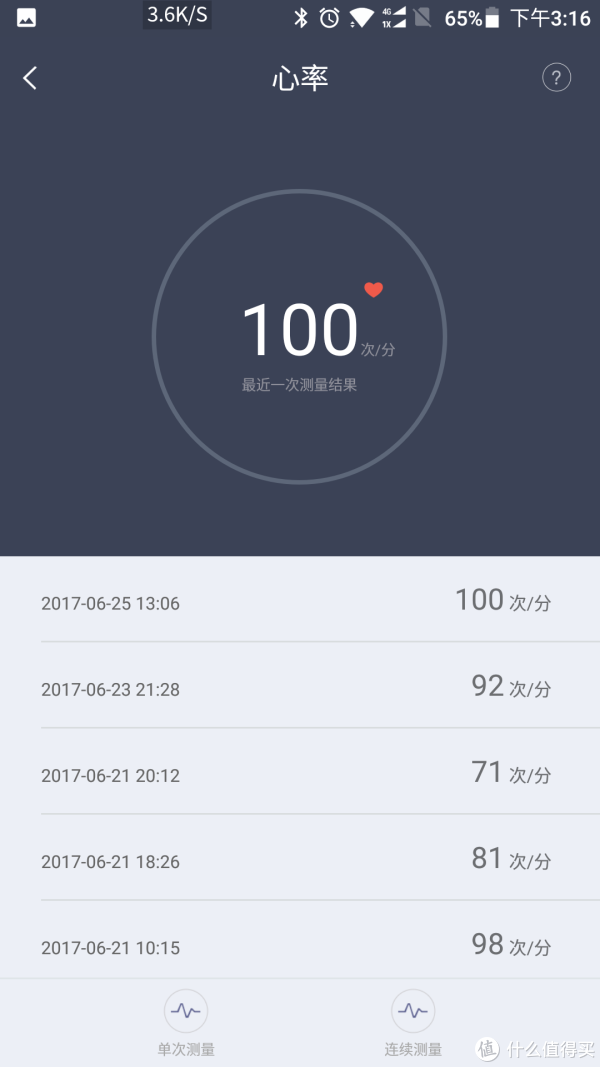
Task: Open the help question mark icon
Action: click(x=556, y=78)
